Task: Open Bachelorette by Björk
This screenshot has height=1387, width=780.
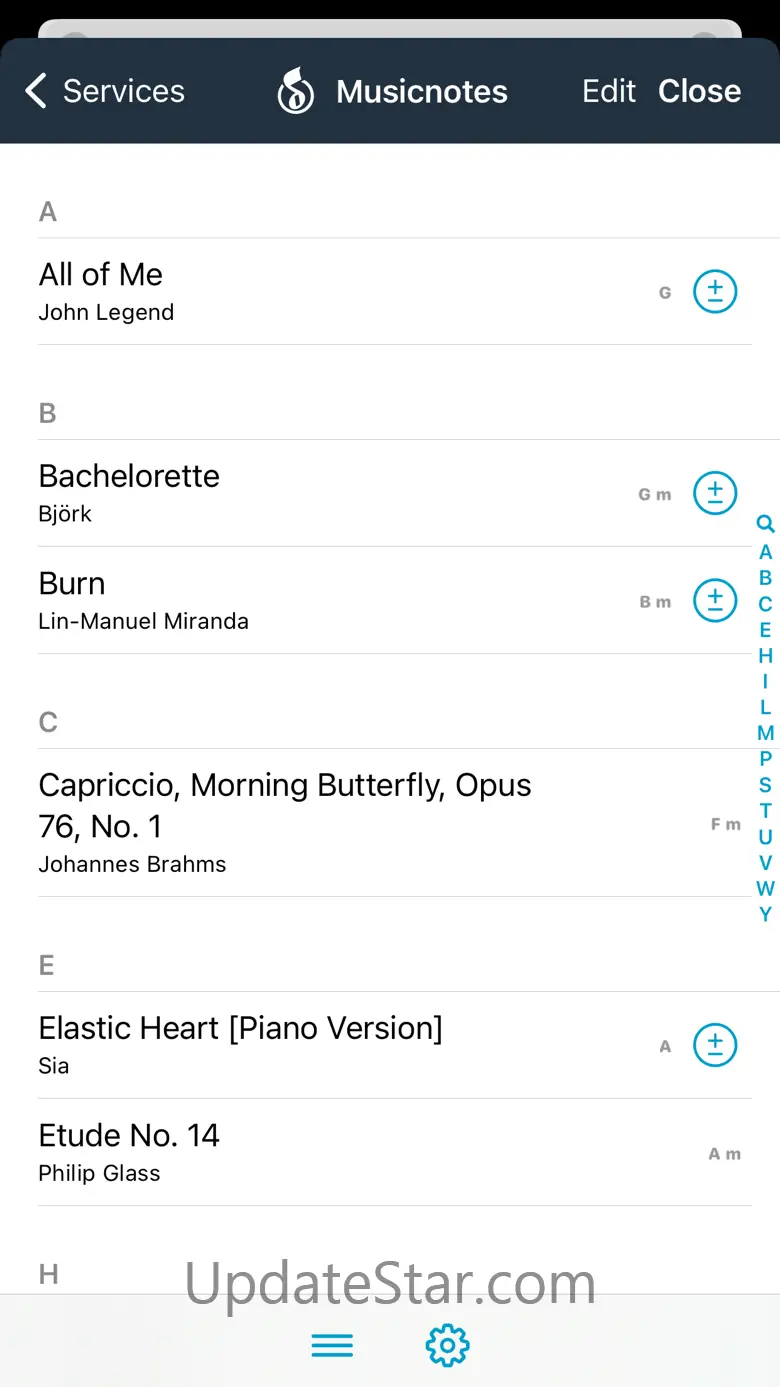Action: pyautogui.click(x=300, y=493)
